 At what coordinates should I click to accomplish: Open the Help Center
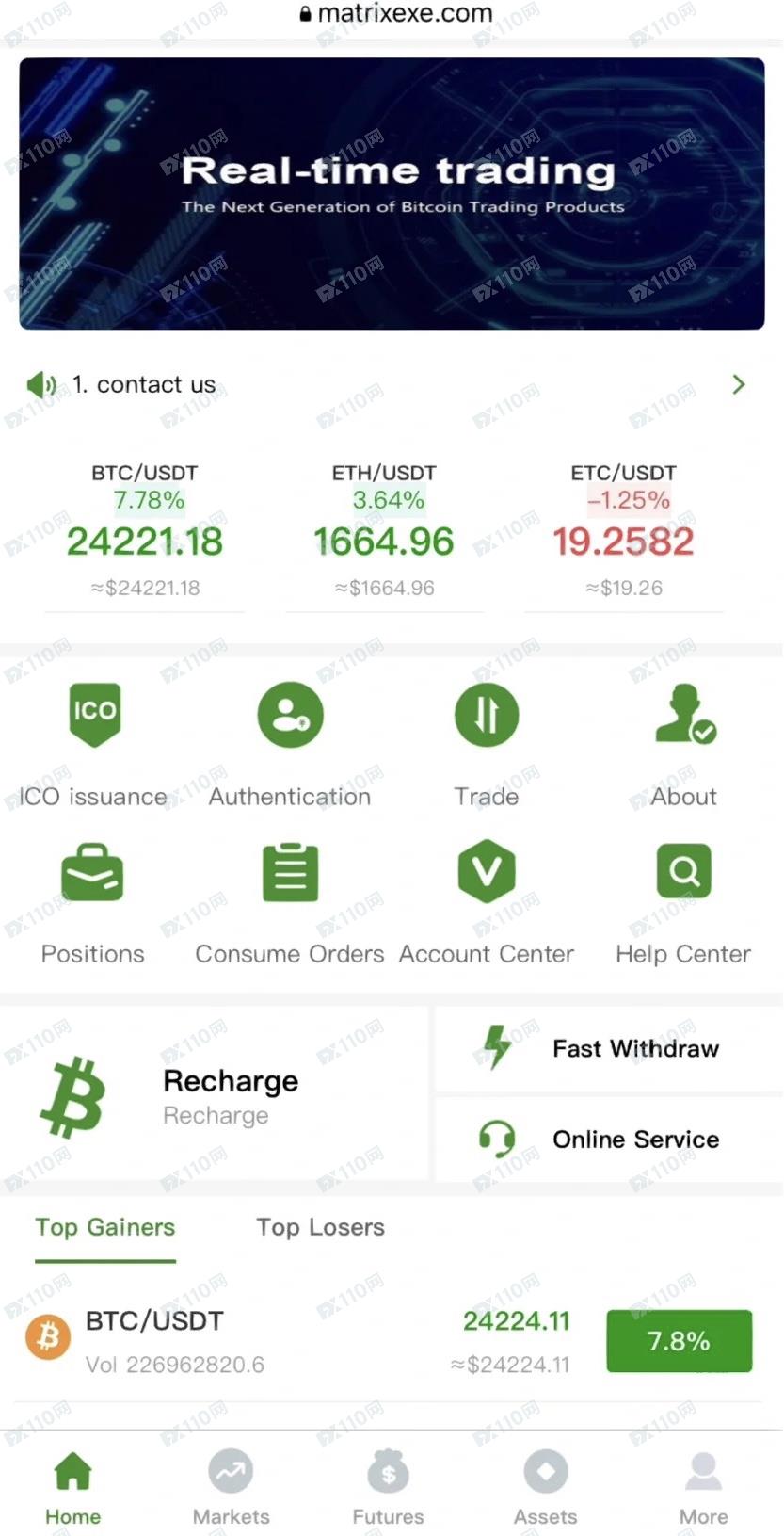[x=683, y=899]
